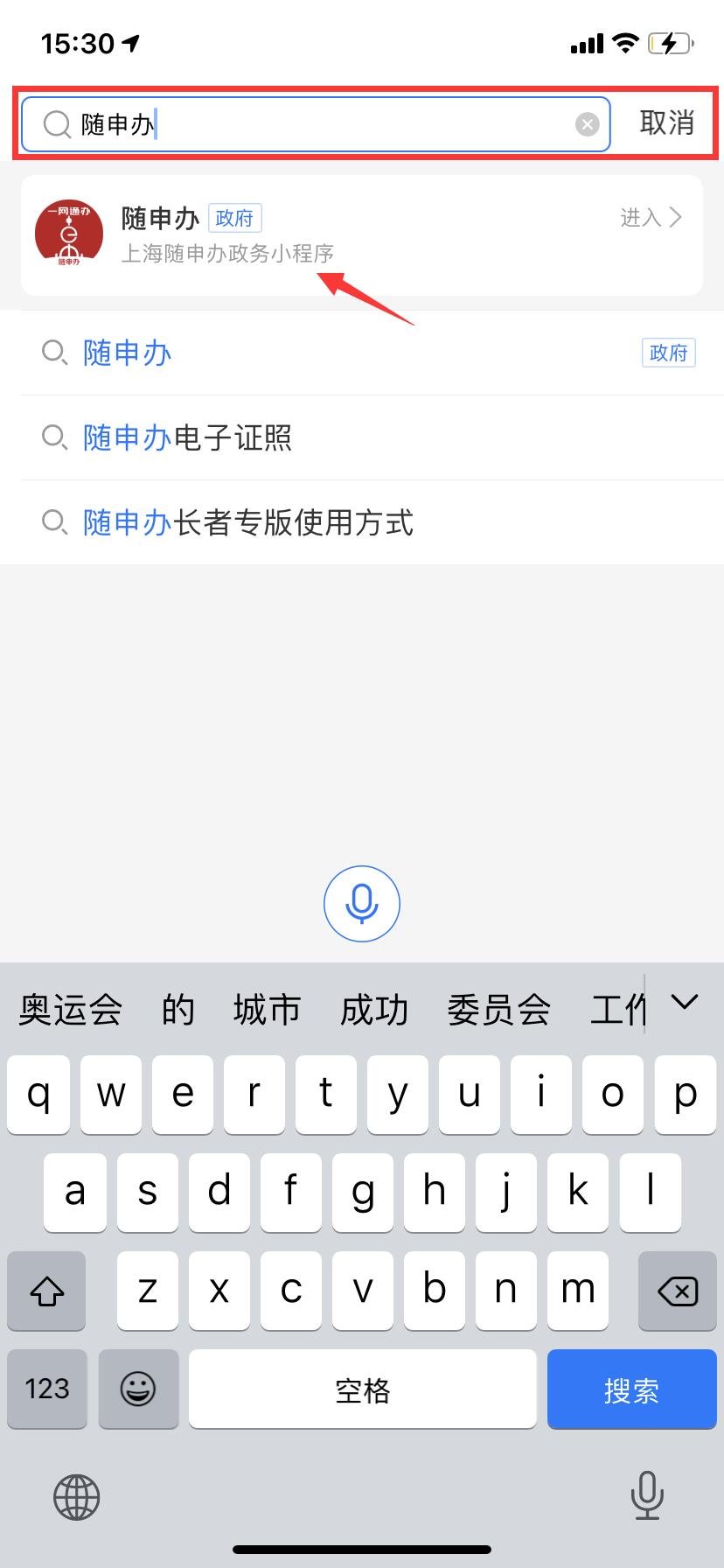Tap the search field containing 随申办
The height and width of the screenshot is (1568, 724).
pos(316,124)
